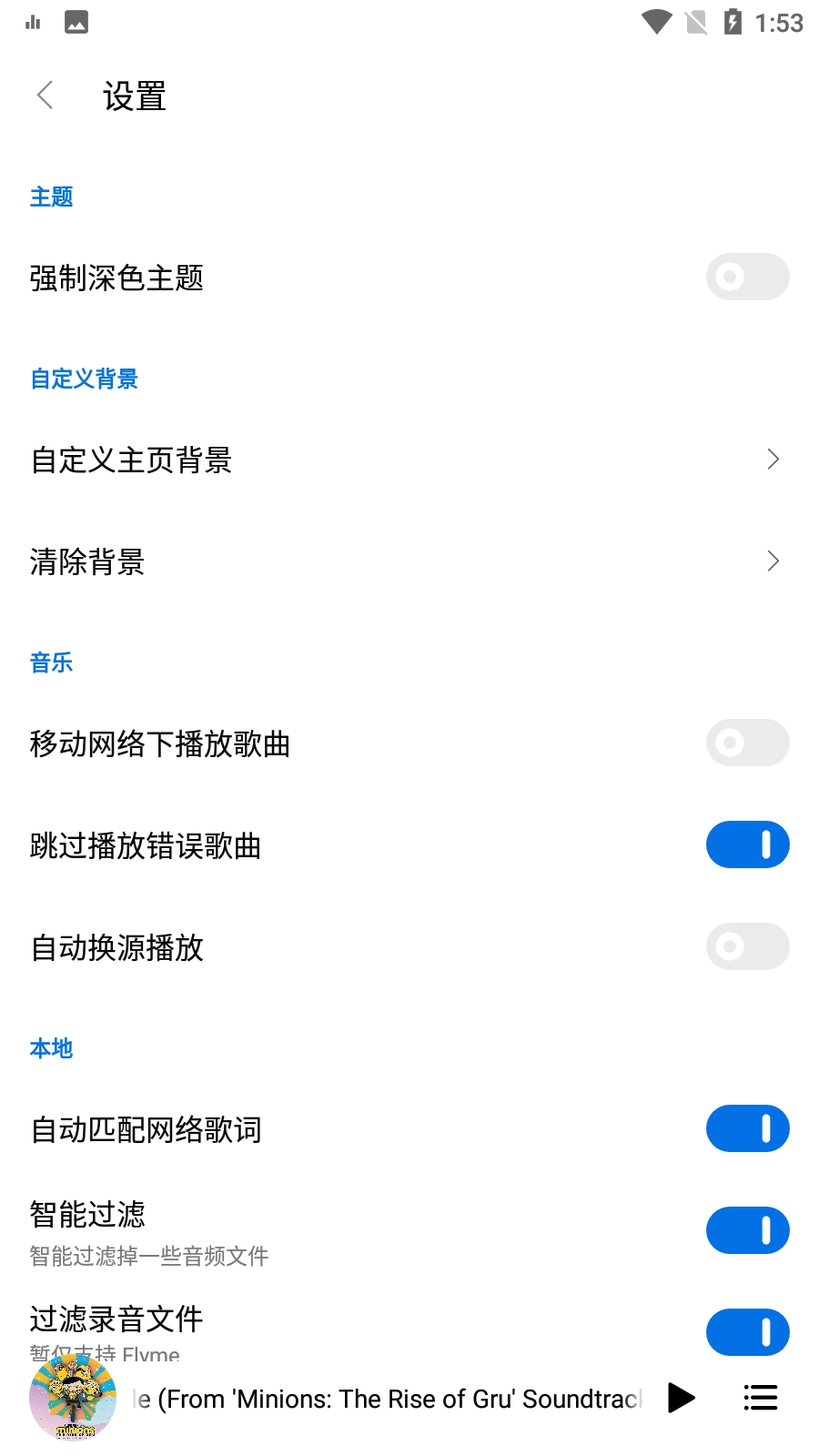Image resolution: width=819 pixels, height=1456 pixels.
Task: Turn off 自动匹配网络歌词
Action: click(747, 1128)
